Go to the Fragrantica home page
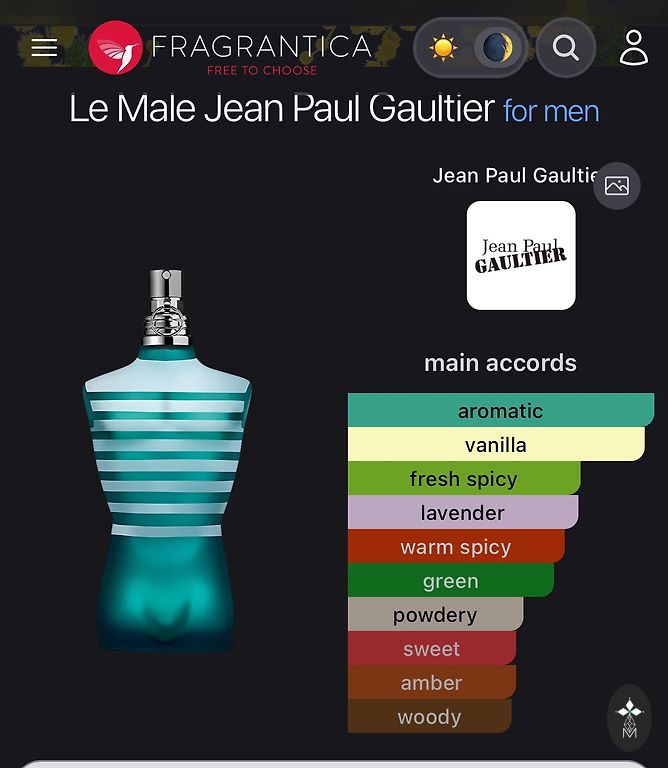This screenshot has width=668, height=768. point(231,49)
